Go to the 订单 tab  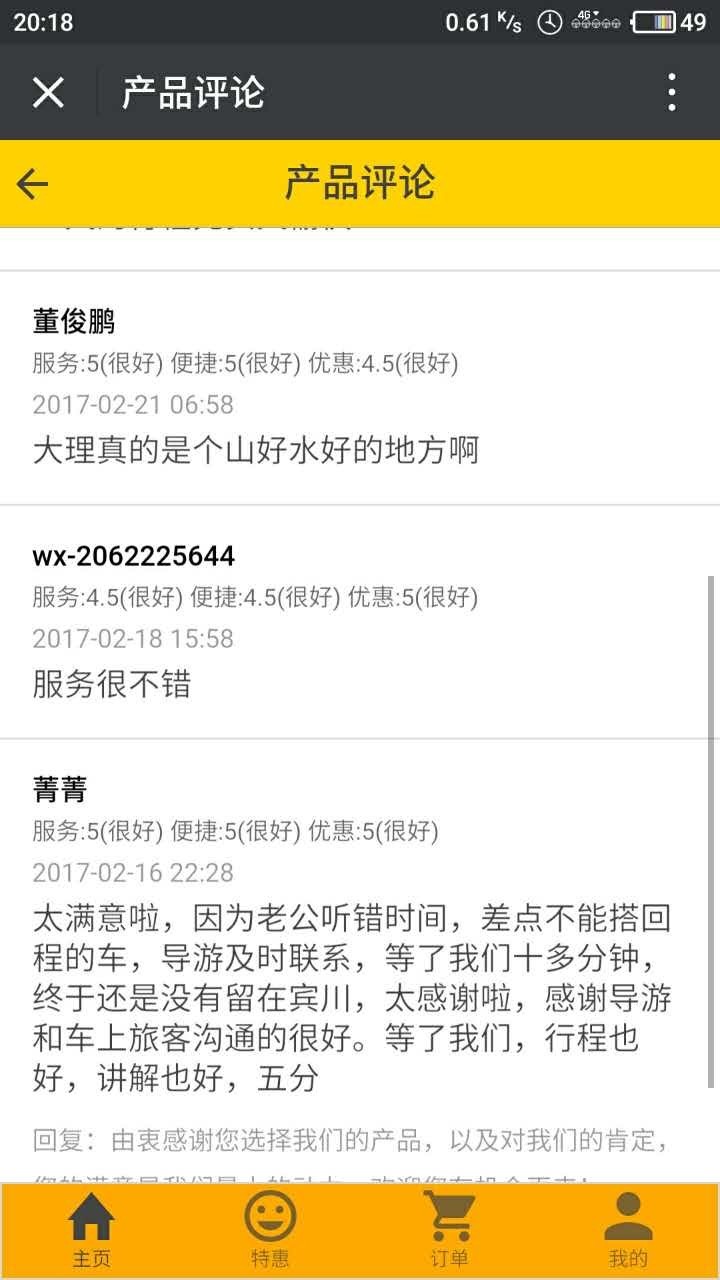point(449,1230)
